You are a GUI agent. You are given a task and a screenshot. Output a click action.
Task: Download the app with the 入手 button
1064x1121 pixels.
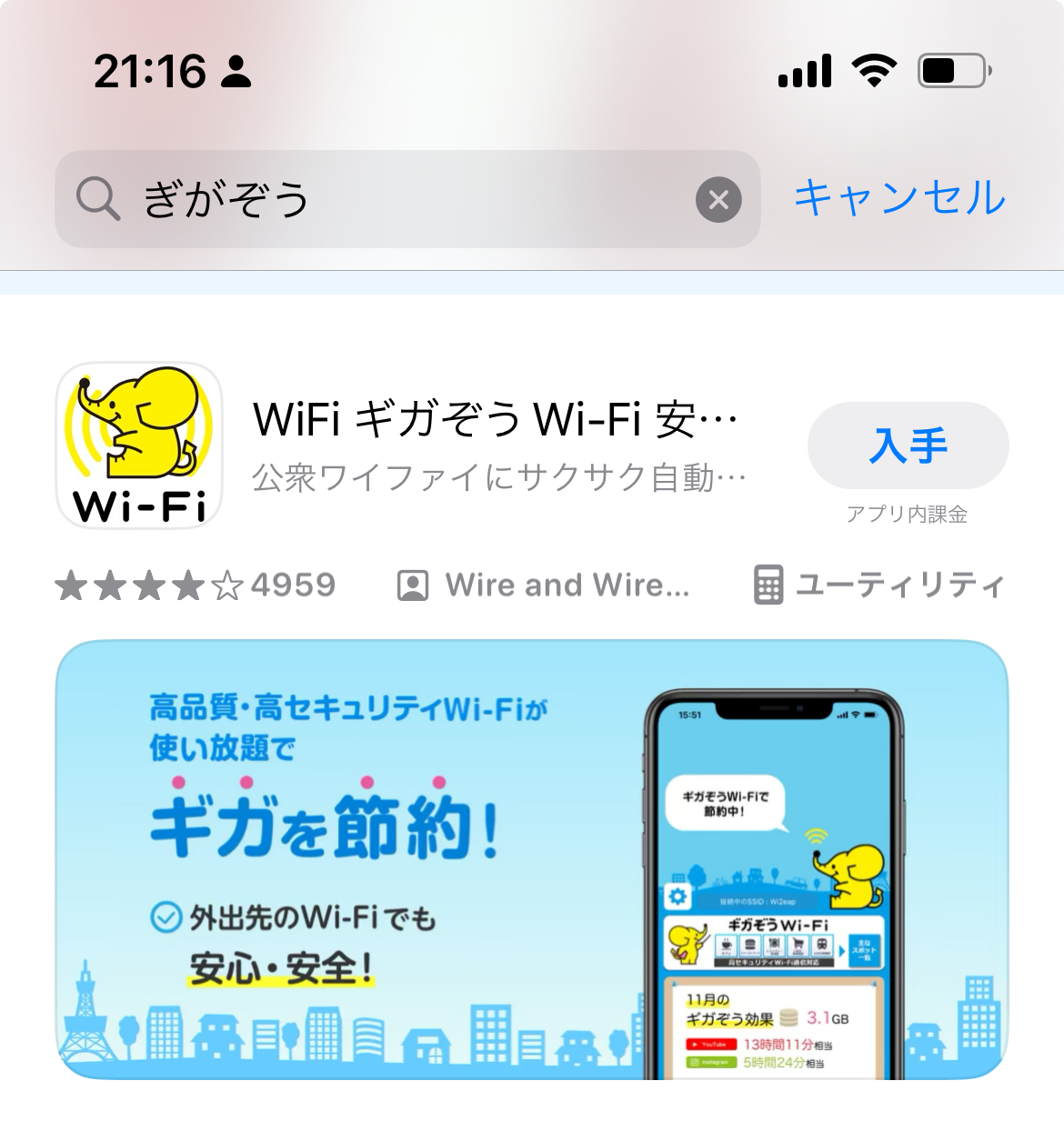click(908, 445)
